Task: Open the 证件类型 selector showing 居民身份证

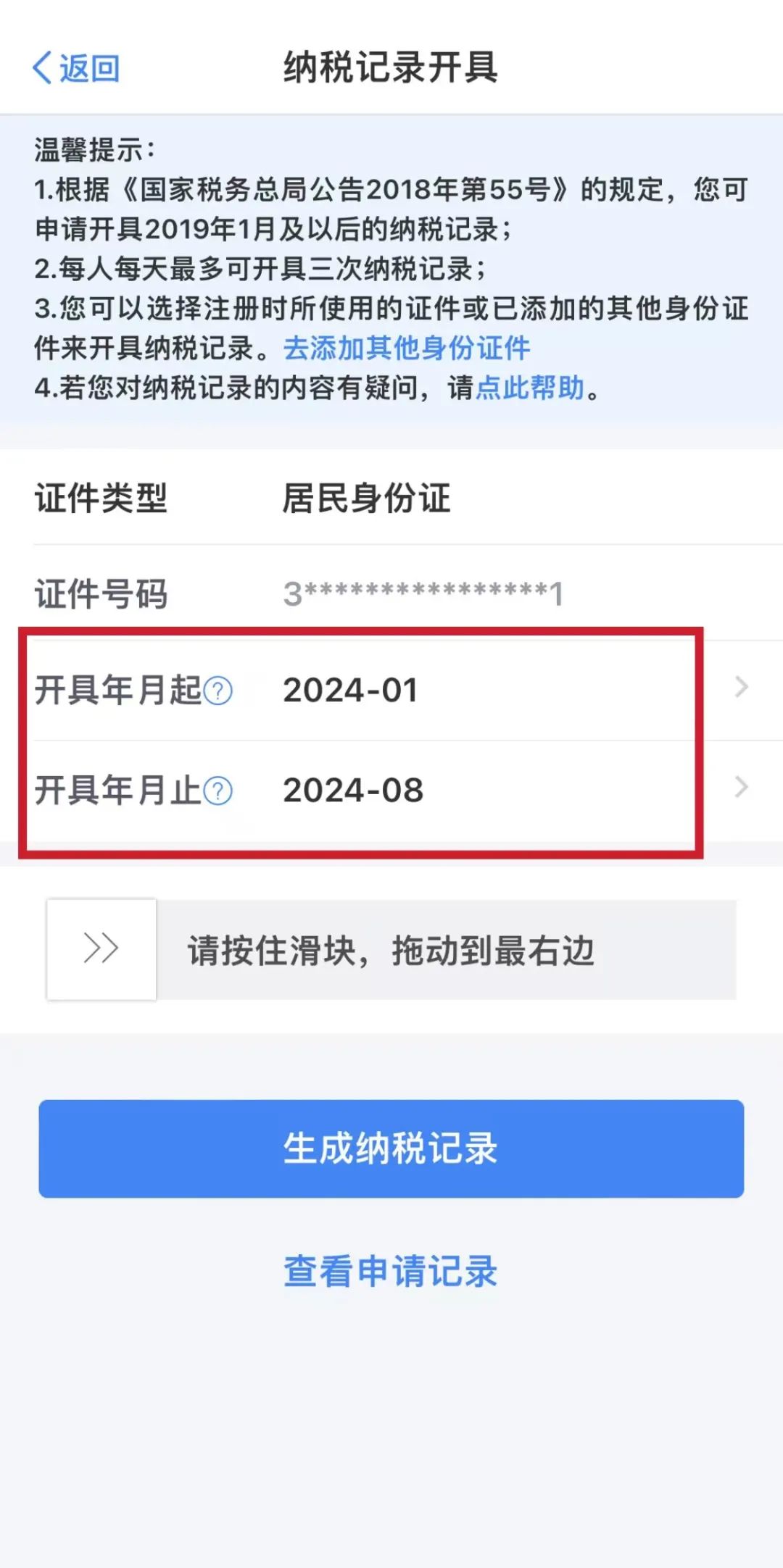Action: (368, 500)
